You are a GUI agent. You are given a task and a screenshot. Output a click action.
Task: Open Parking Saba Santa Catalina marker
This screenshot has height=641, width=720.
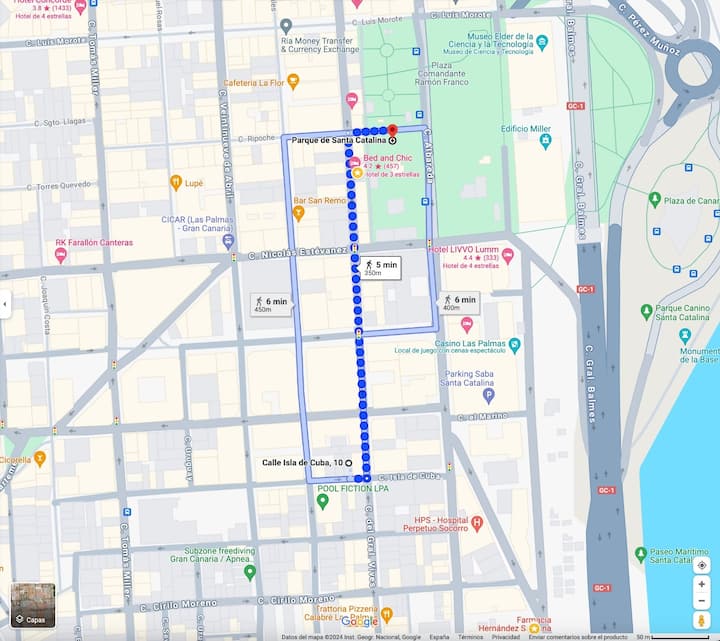point(489,395)
